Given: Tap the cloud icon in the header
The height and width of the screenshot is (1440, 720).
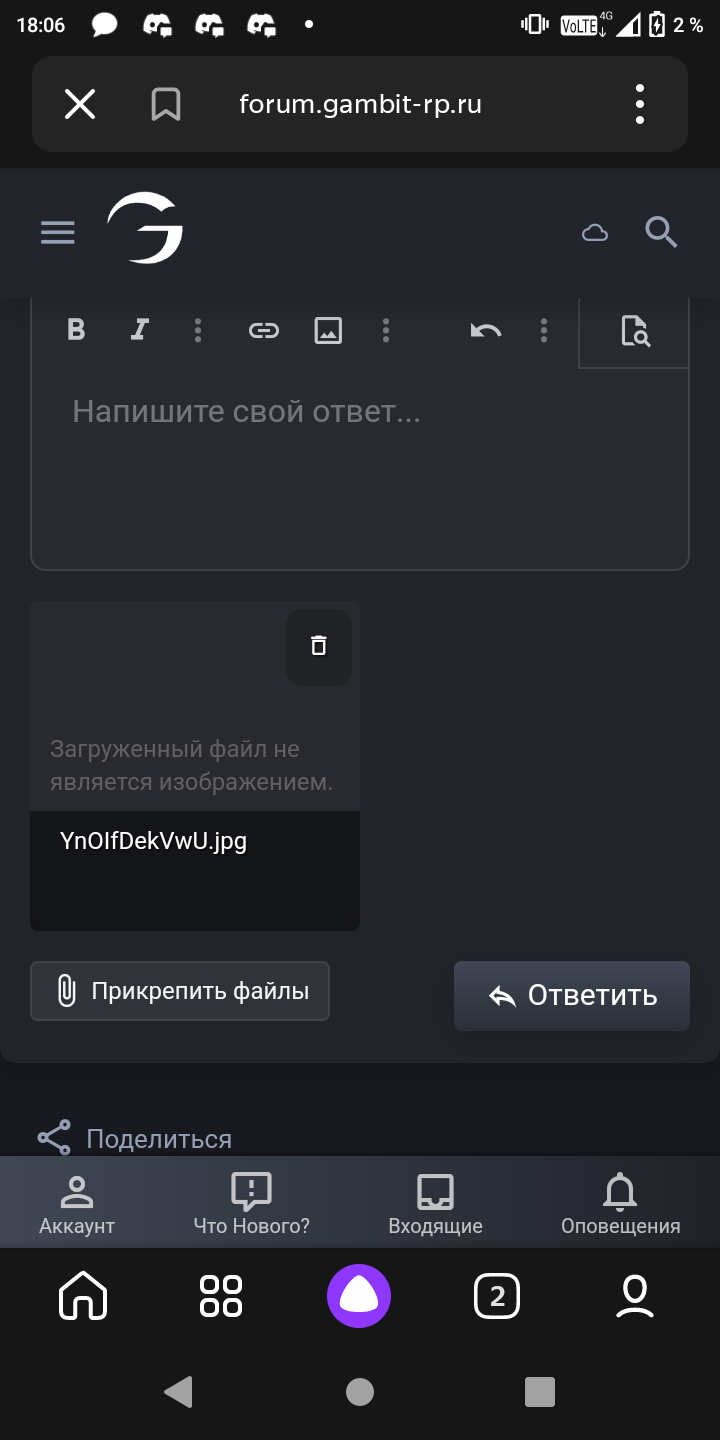Looking at the screenshot, I should 595,233.
